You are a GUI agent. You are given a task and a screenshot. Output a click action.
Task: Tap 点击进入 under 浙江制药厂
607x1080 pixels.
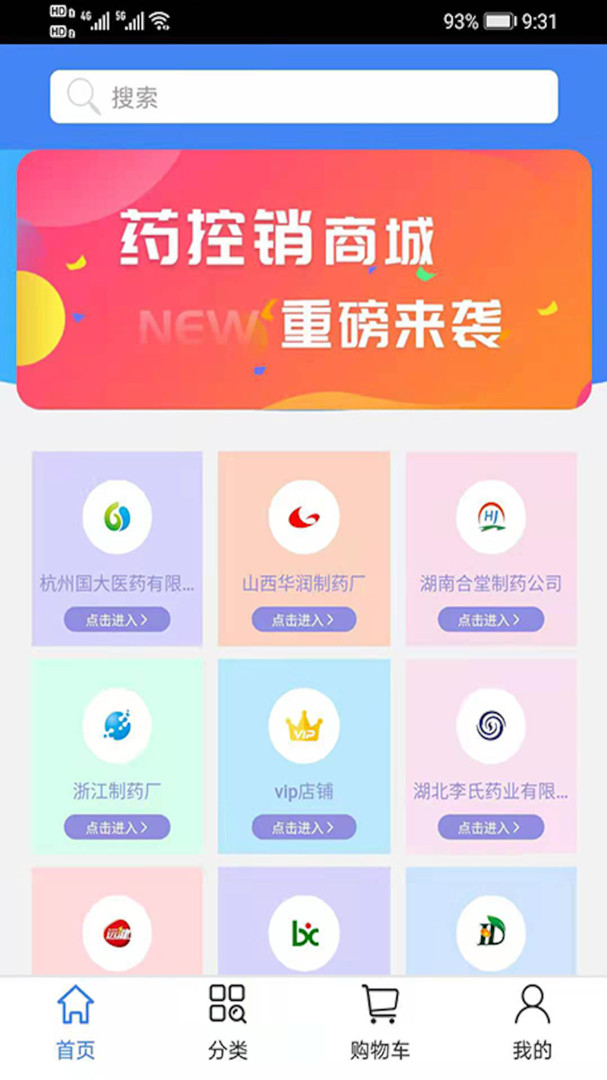click(x=117, y=827)
